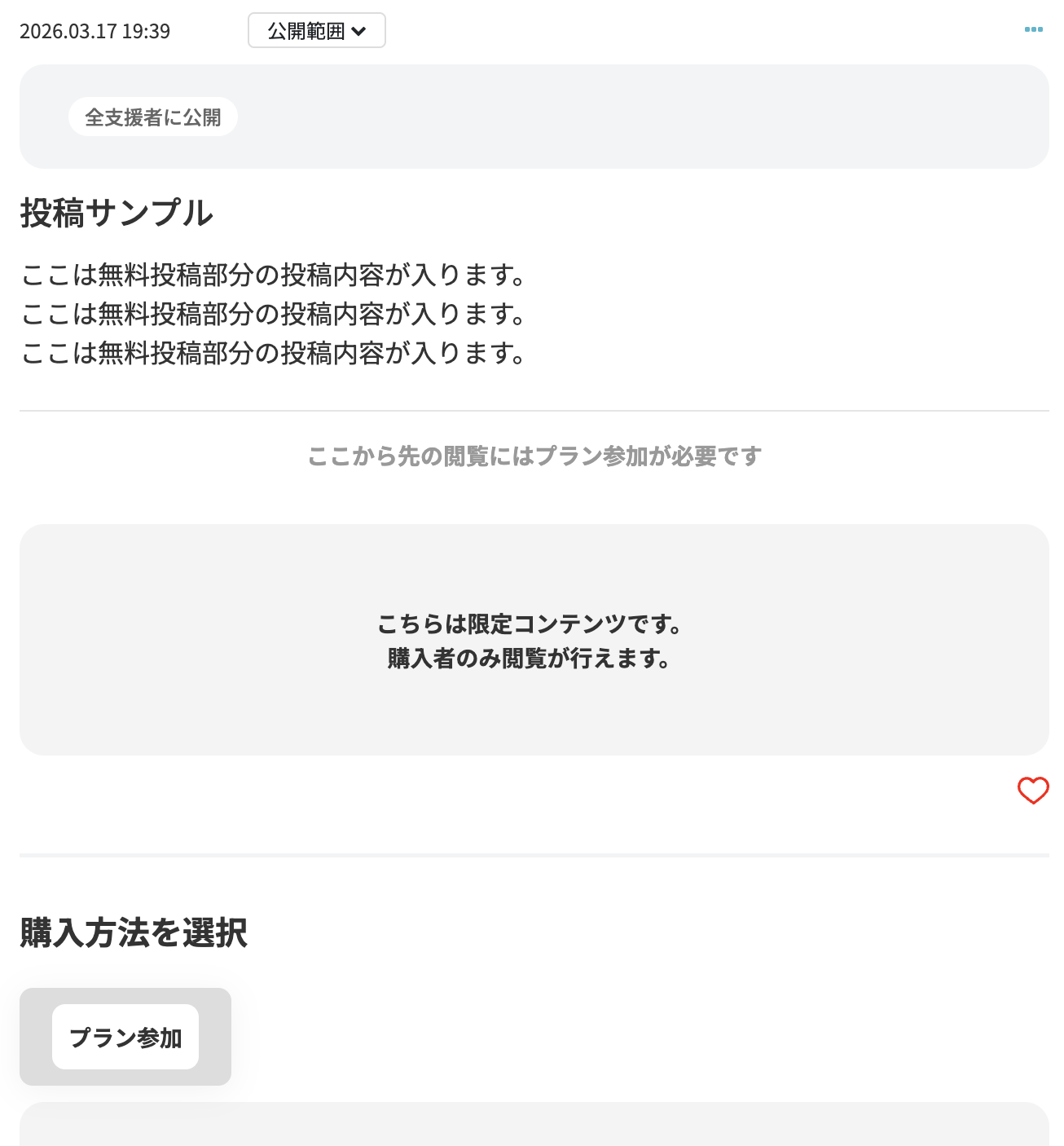1064x1146 pixels.
Task: Click the locked content placeholder box
Action: coord(534,640)
